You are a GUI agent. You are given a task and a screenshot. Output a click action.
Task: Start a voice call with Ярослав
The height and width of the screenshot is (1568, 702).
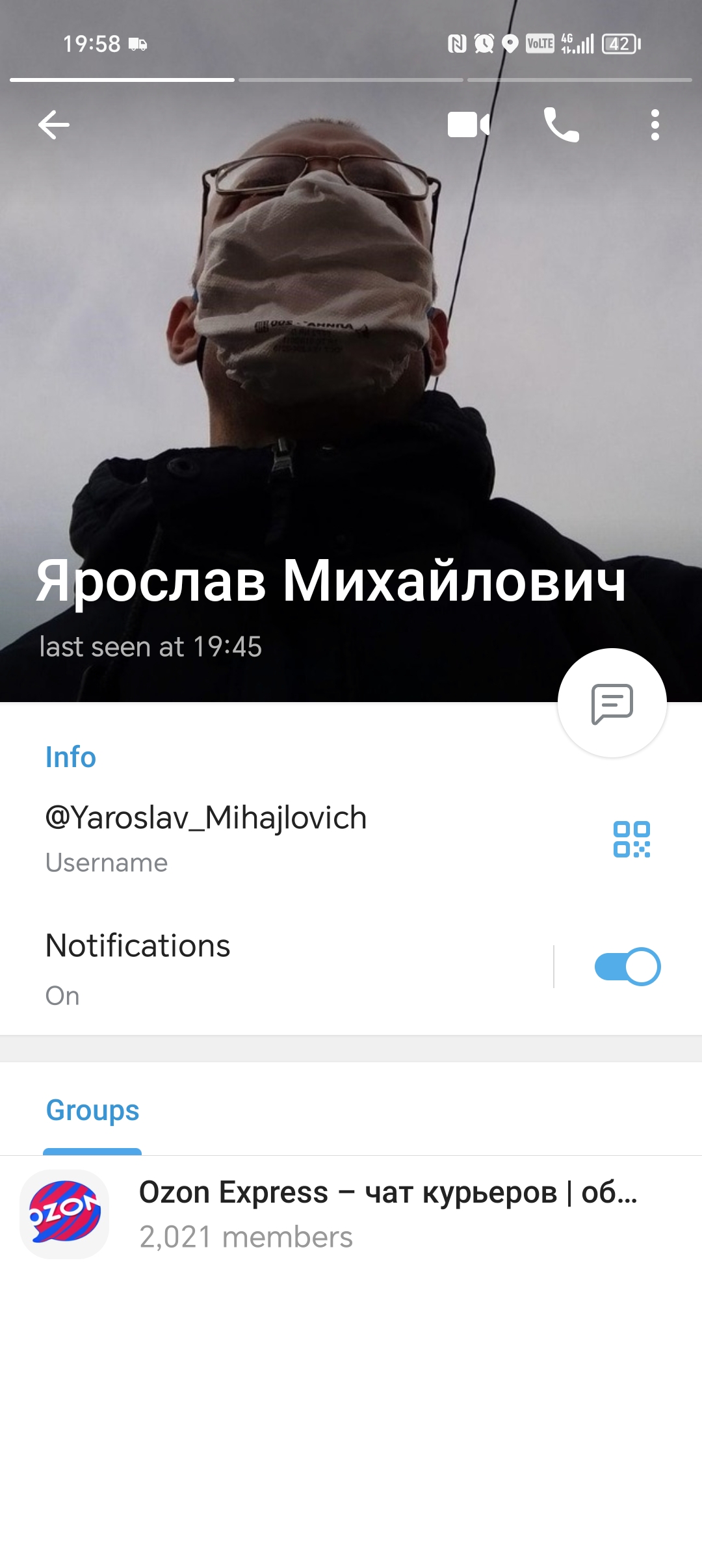561,125
